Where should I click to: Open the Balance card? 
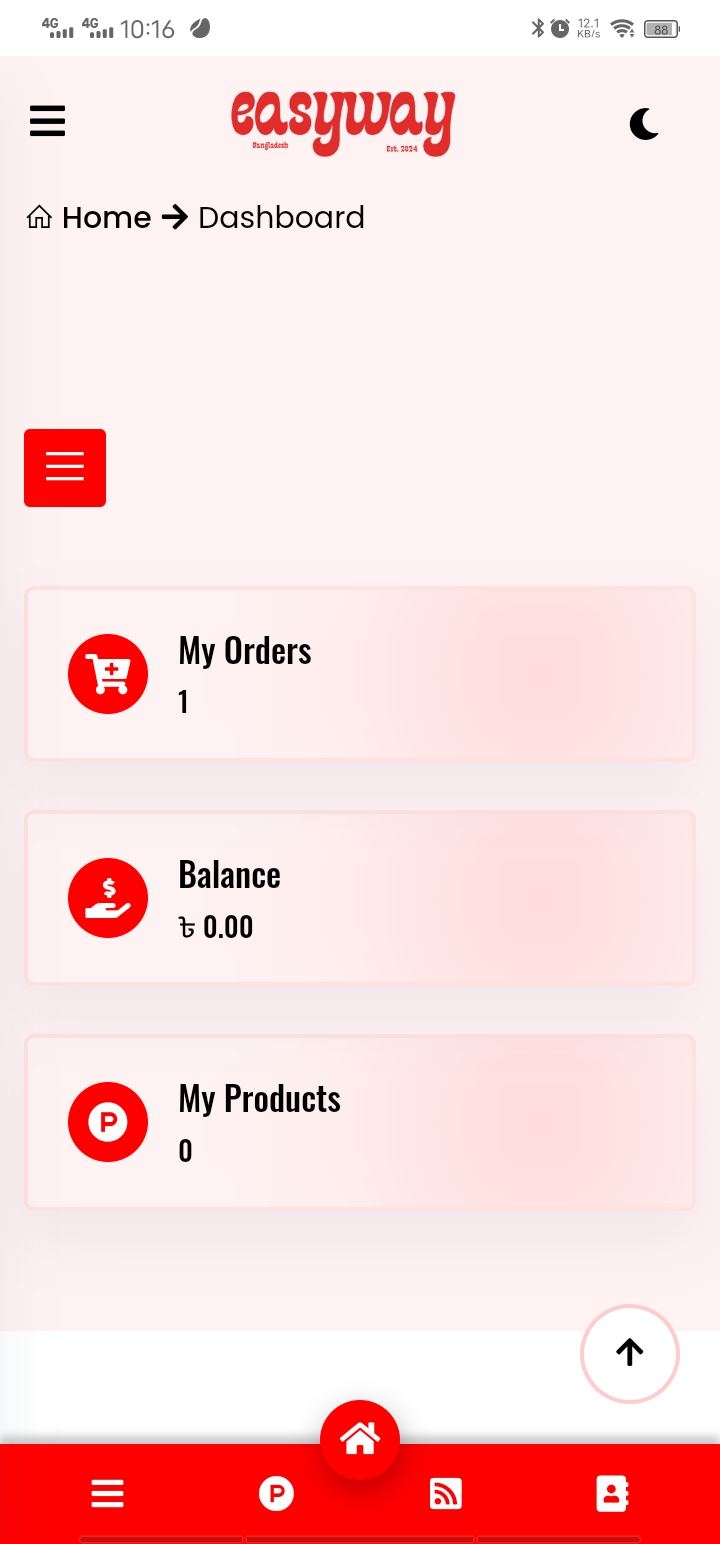coord(360,898)
